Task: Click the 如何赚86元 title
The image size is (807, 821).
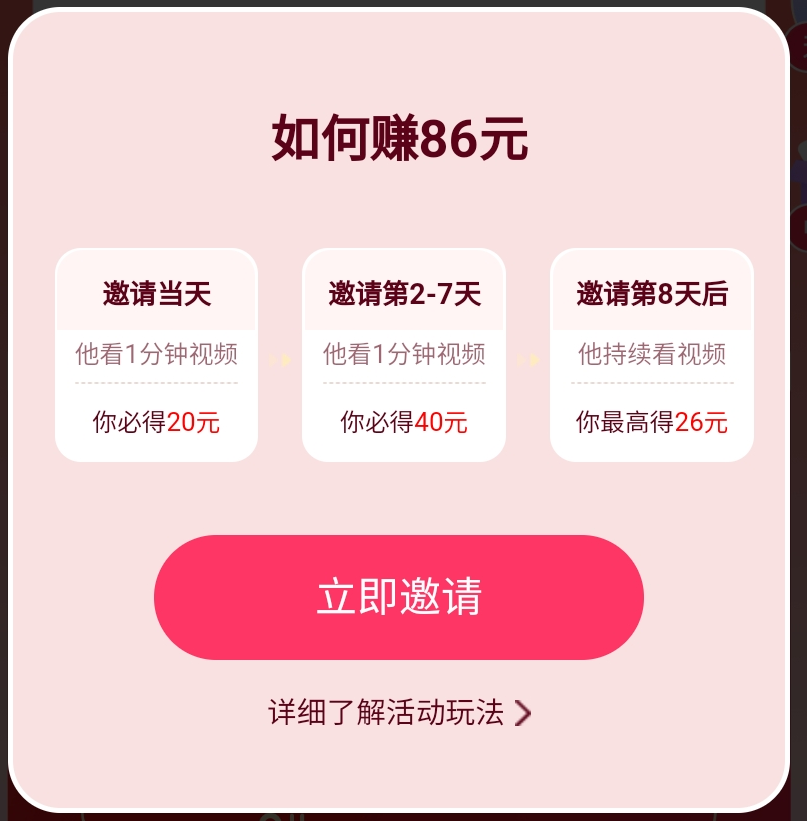Action: 399,137
